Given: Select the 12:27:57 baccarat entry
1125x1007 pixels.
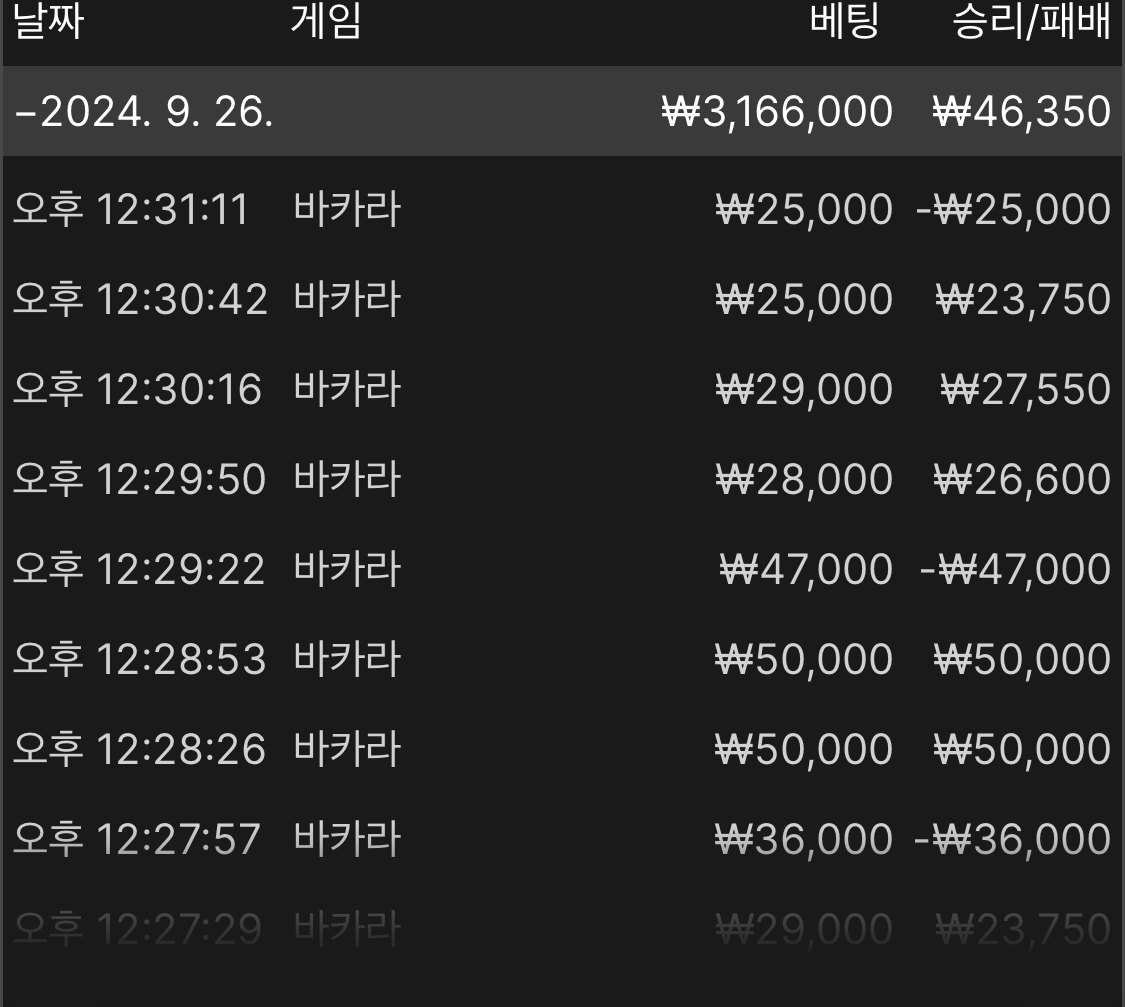Looking at the screenshot, I should pyautogui.click(x=562, y=838).
